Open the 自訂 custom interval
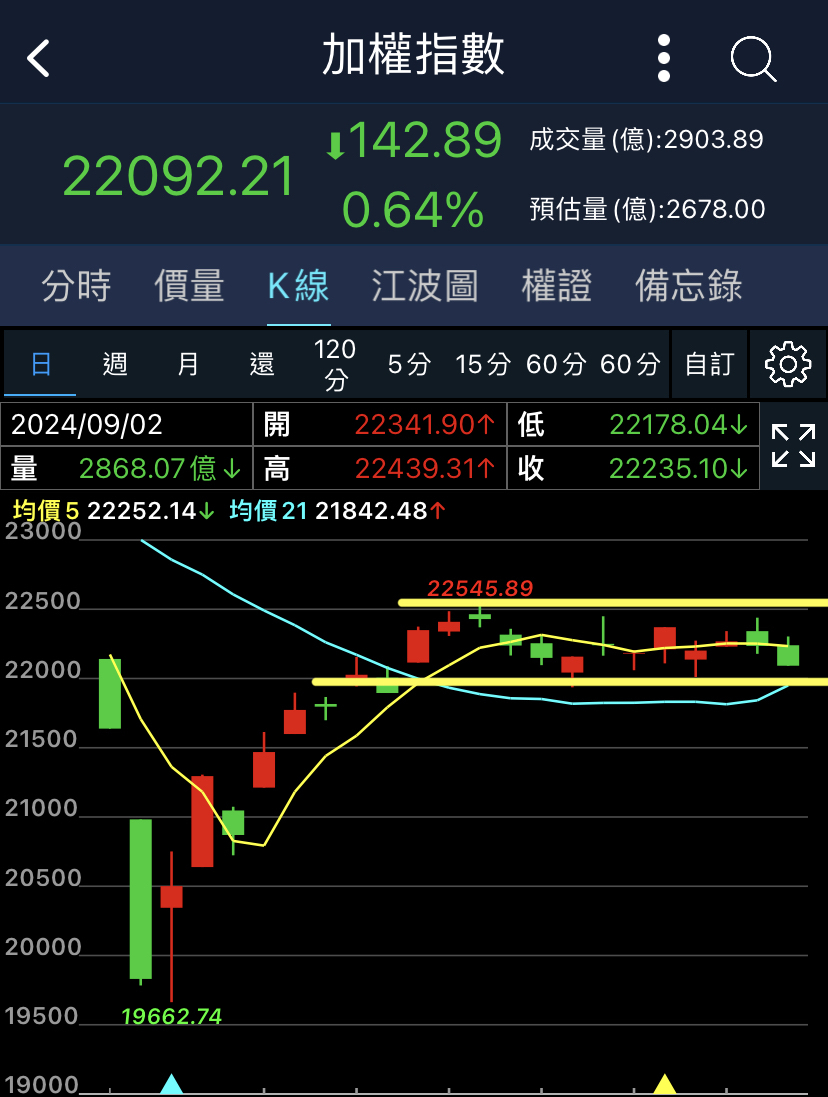The width and height of the screenshot is (828, 1097). (x=708, y=364)
